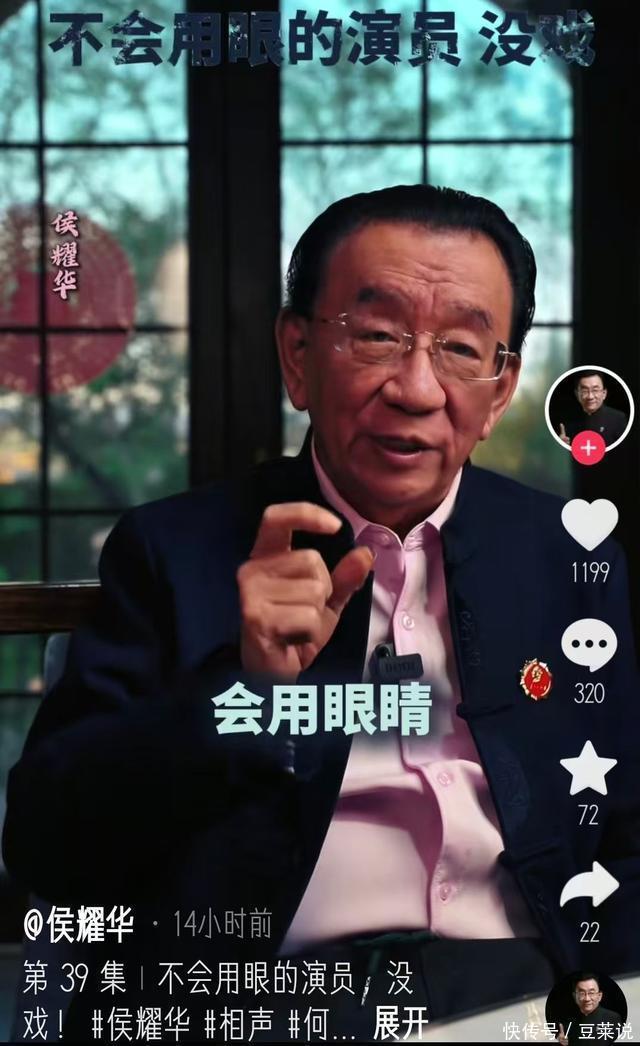Open the comments with 320 replies
This screenshot has height=1046, width=640.
[589, 646]
